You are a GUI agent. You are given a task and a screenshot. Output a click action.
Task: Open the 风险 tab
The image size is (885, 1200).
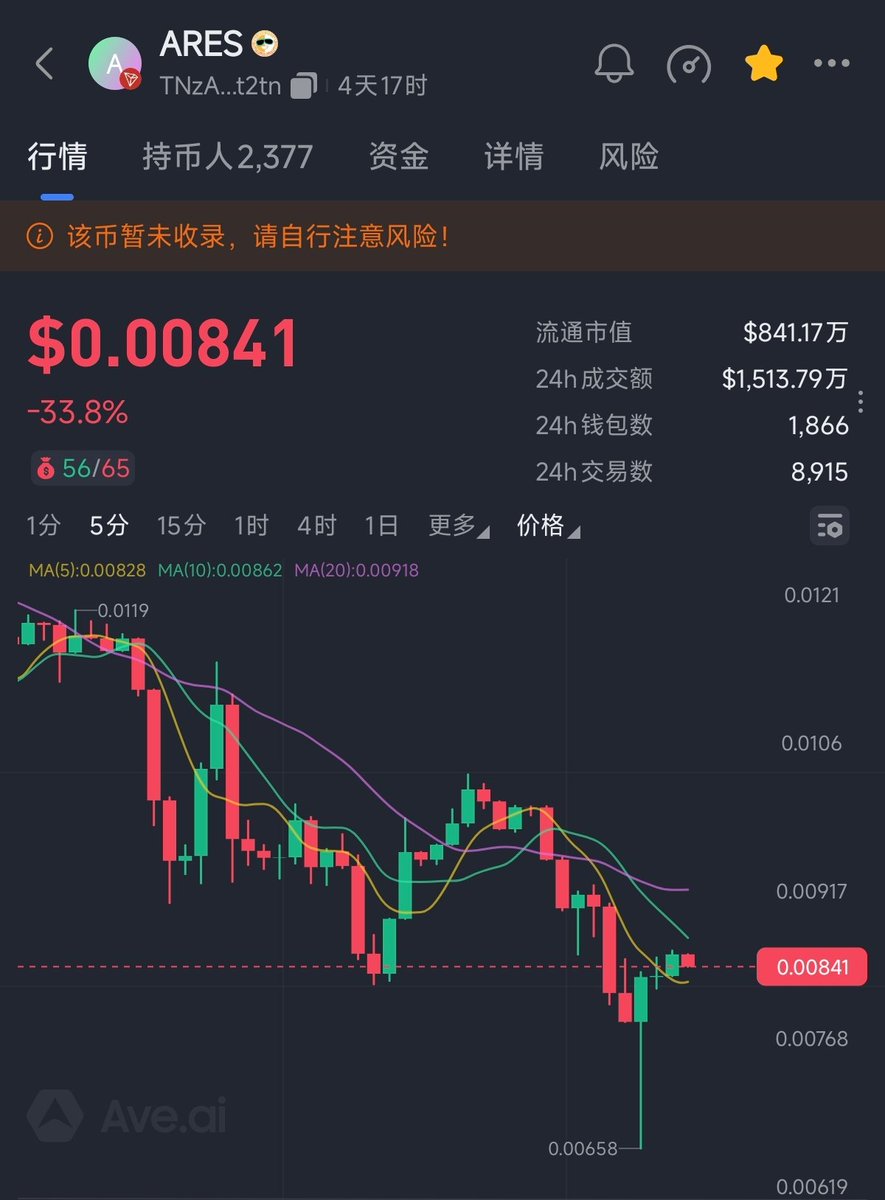(628, 157)
